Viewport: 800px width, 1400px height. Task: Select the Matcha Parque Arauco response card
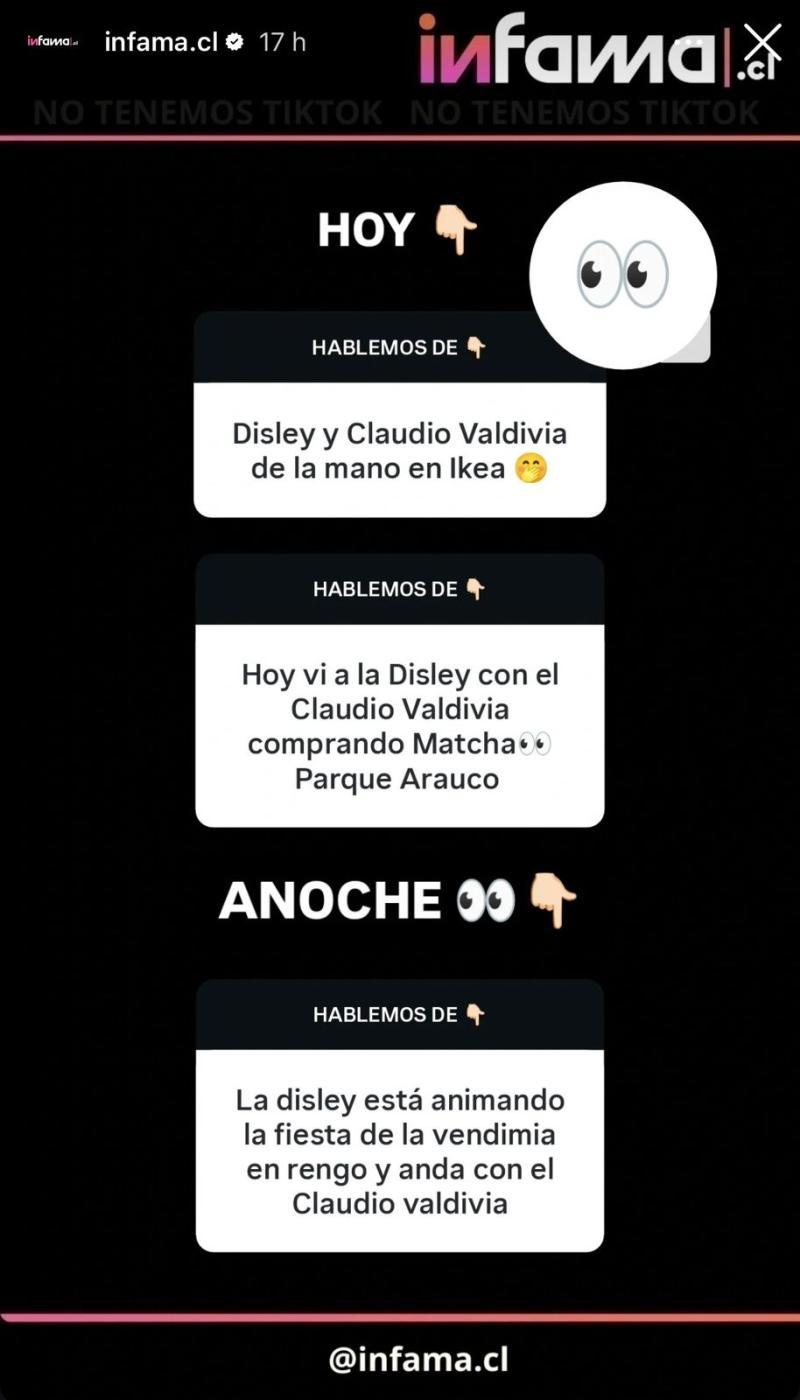click(x=400, y=726)
